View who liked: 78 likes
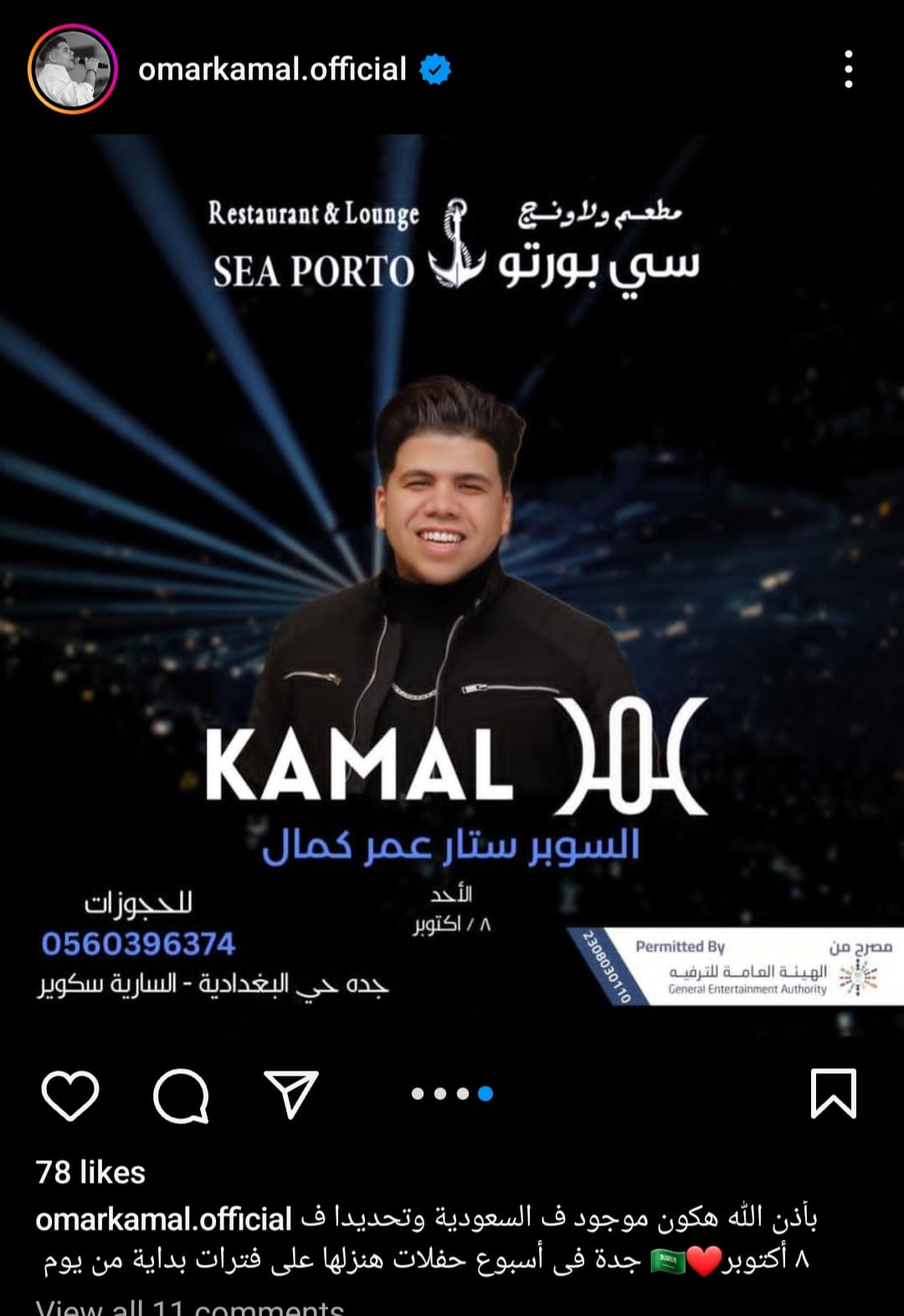Viewport: 904px width, 1316px height. tap(90, 1172)
